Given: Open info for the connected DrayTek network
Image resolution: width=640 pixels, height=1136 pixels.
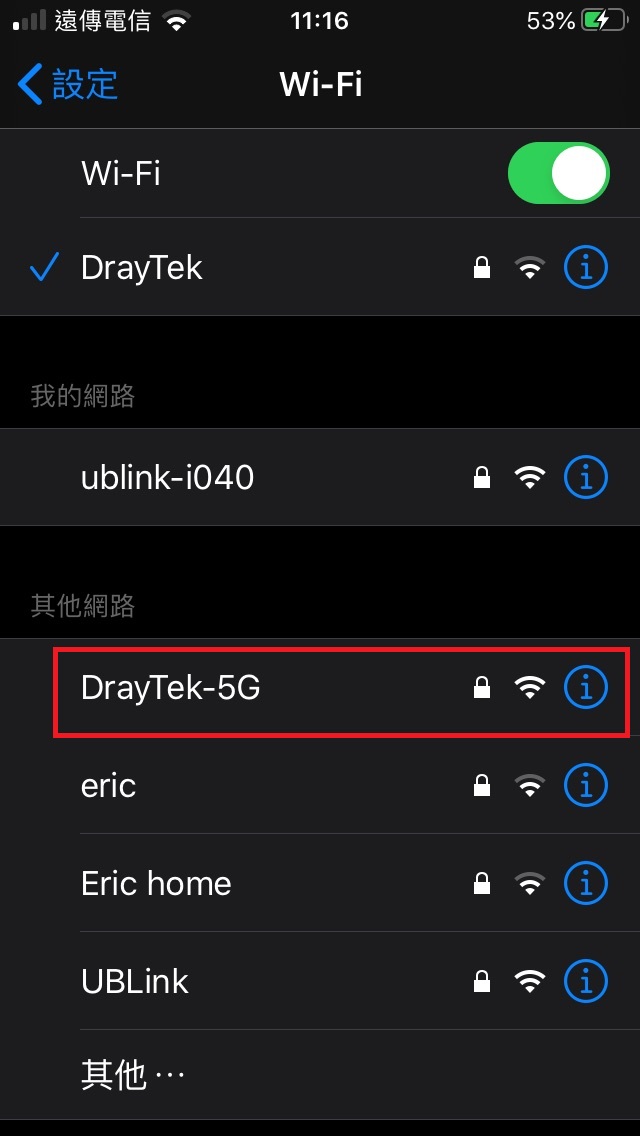Looking at the screenshot, I should tap(586, 268).
